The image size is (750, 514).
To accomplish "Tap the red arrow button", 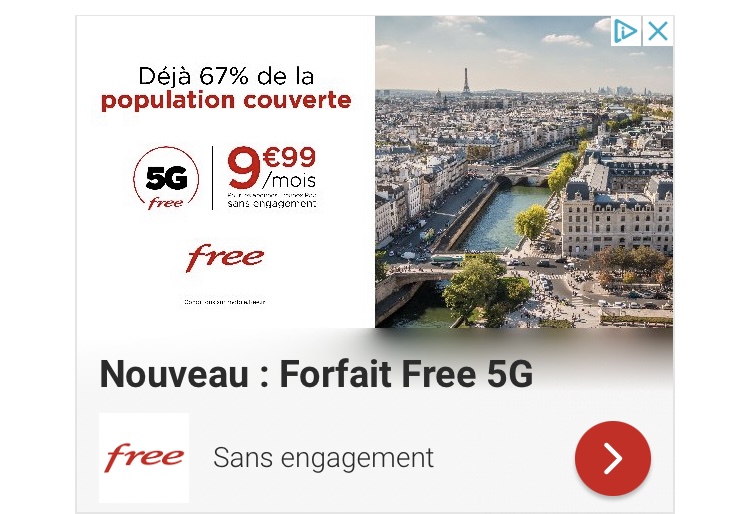I will click(612, 459).
